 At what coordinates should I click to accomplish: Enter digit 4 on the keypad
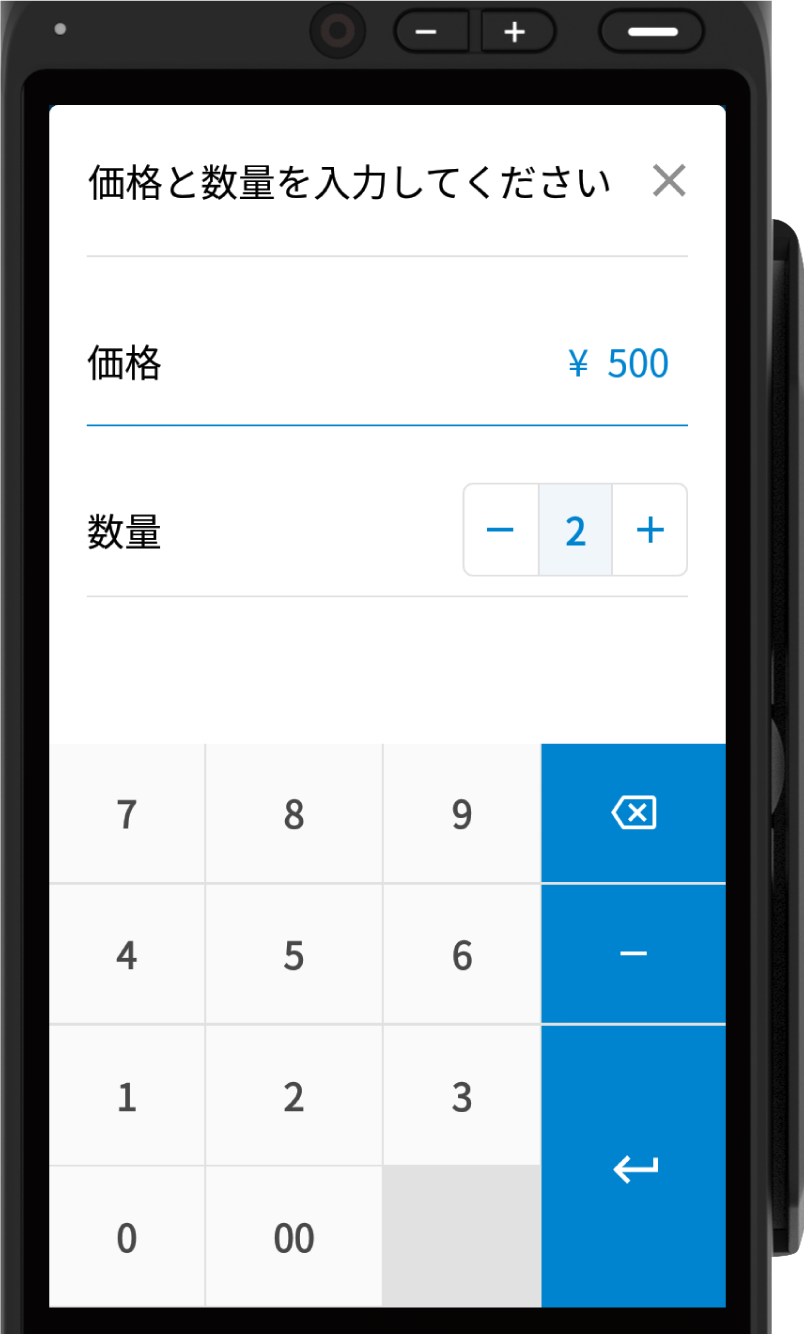point(127,955)
